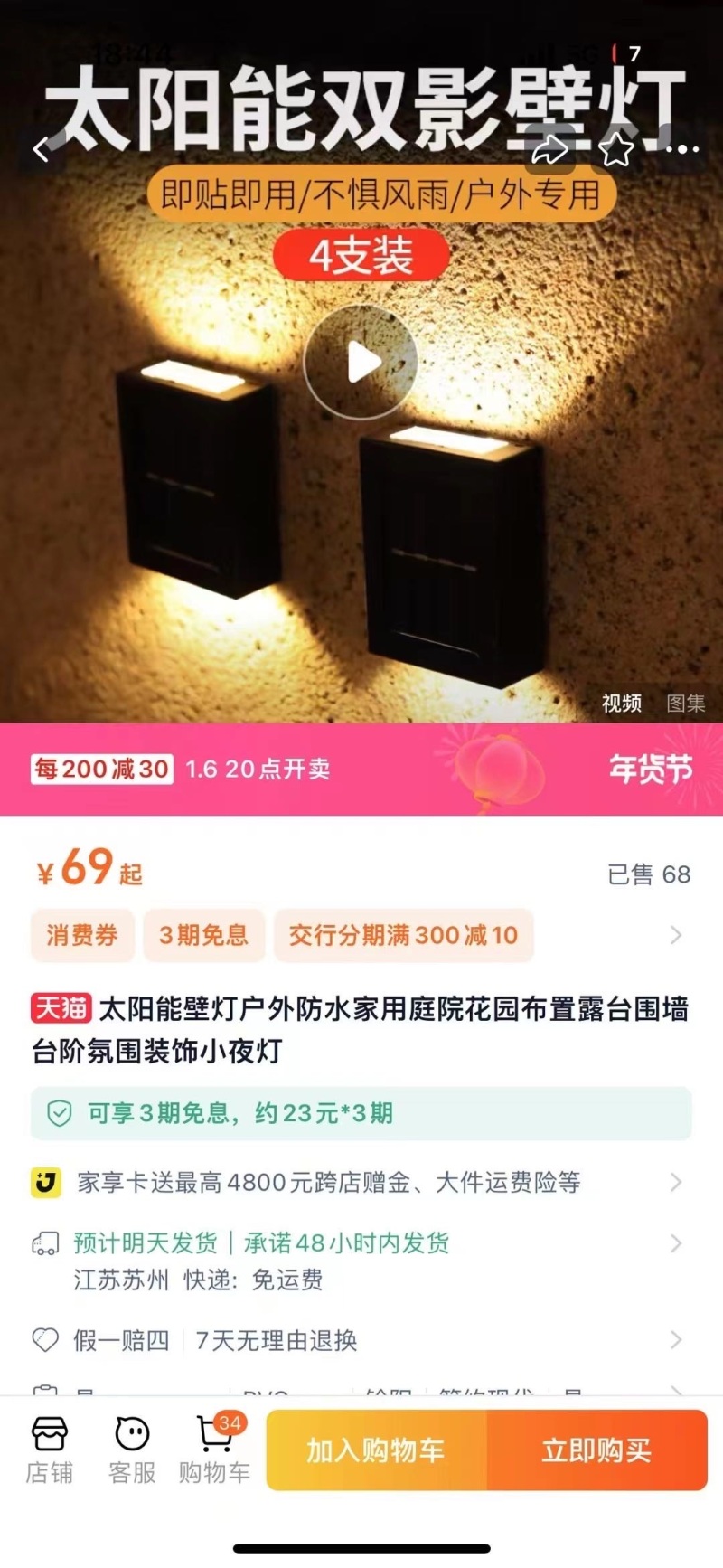The image size is (723, 1568).
Task: Play the product video
Action: [361, 363]
